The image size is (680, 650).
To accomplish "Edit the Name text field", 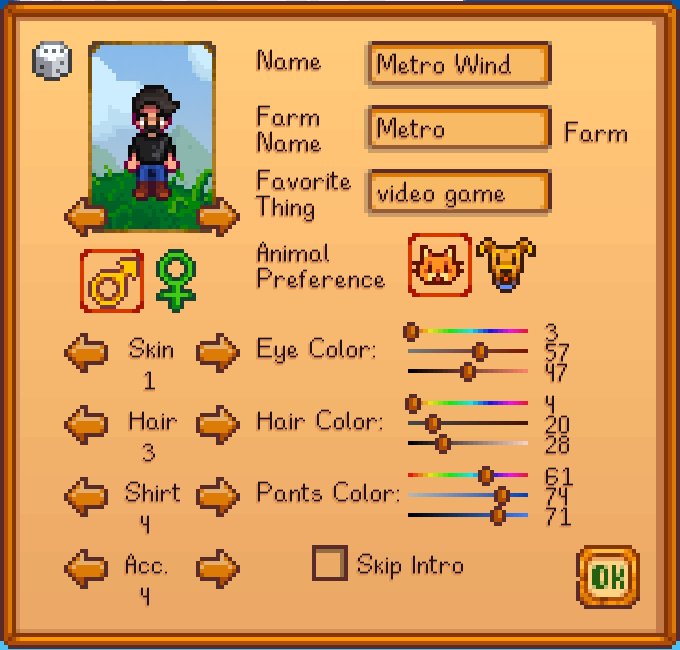I will (459, 65).
